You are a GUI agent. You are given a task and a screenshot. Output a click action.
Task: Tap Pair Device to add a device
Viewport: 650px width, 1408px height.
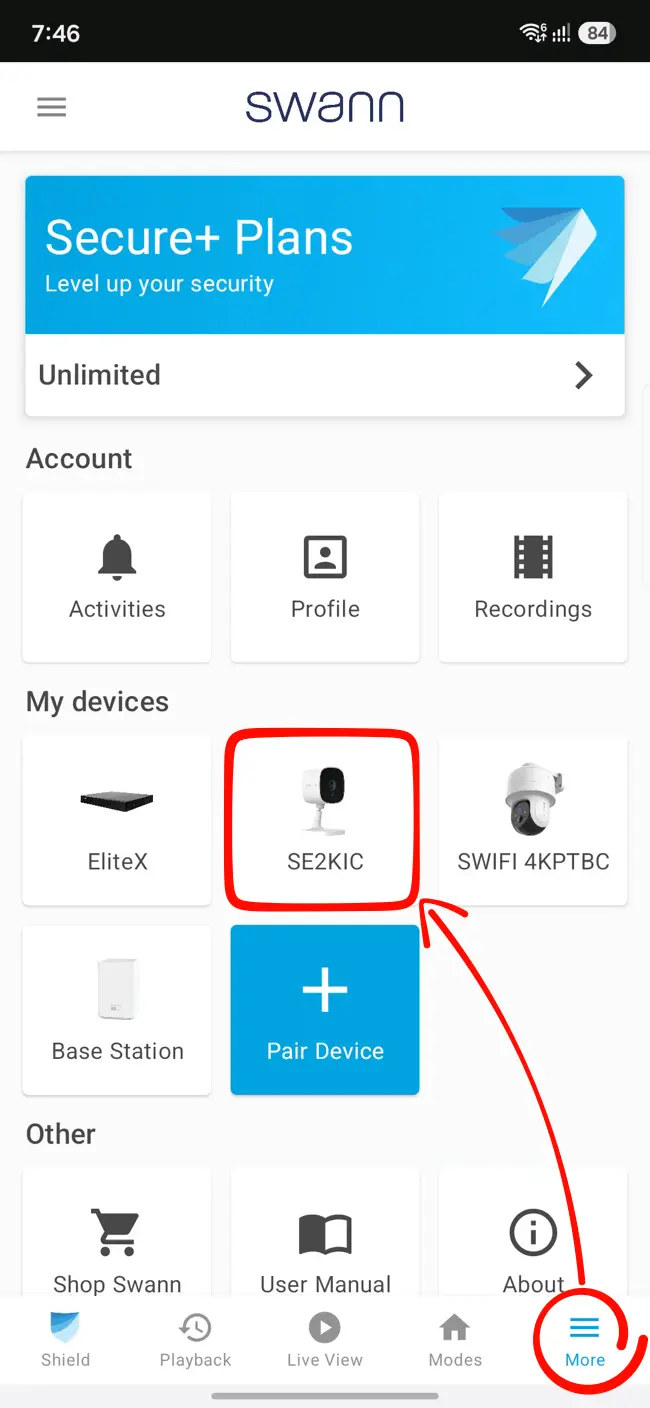click(325, 1009)
